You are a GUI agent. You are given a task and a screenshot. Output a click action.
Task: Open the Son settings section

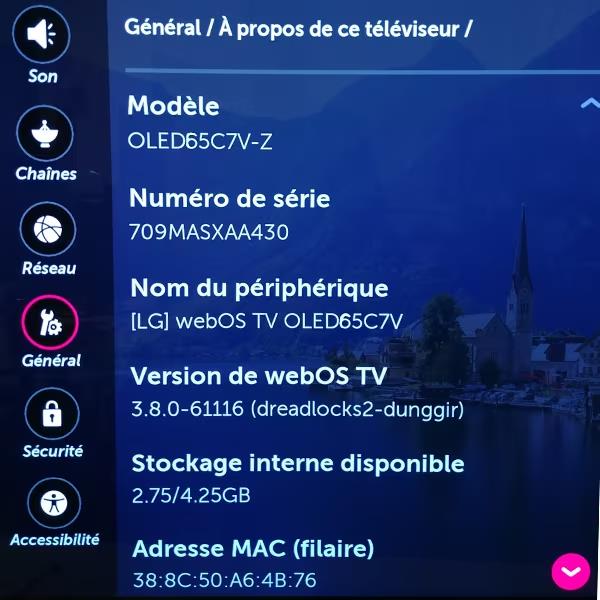coord(42,37)
